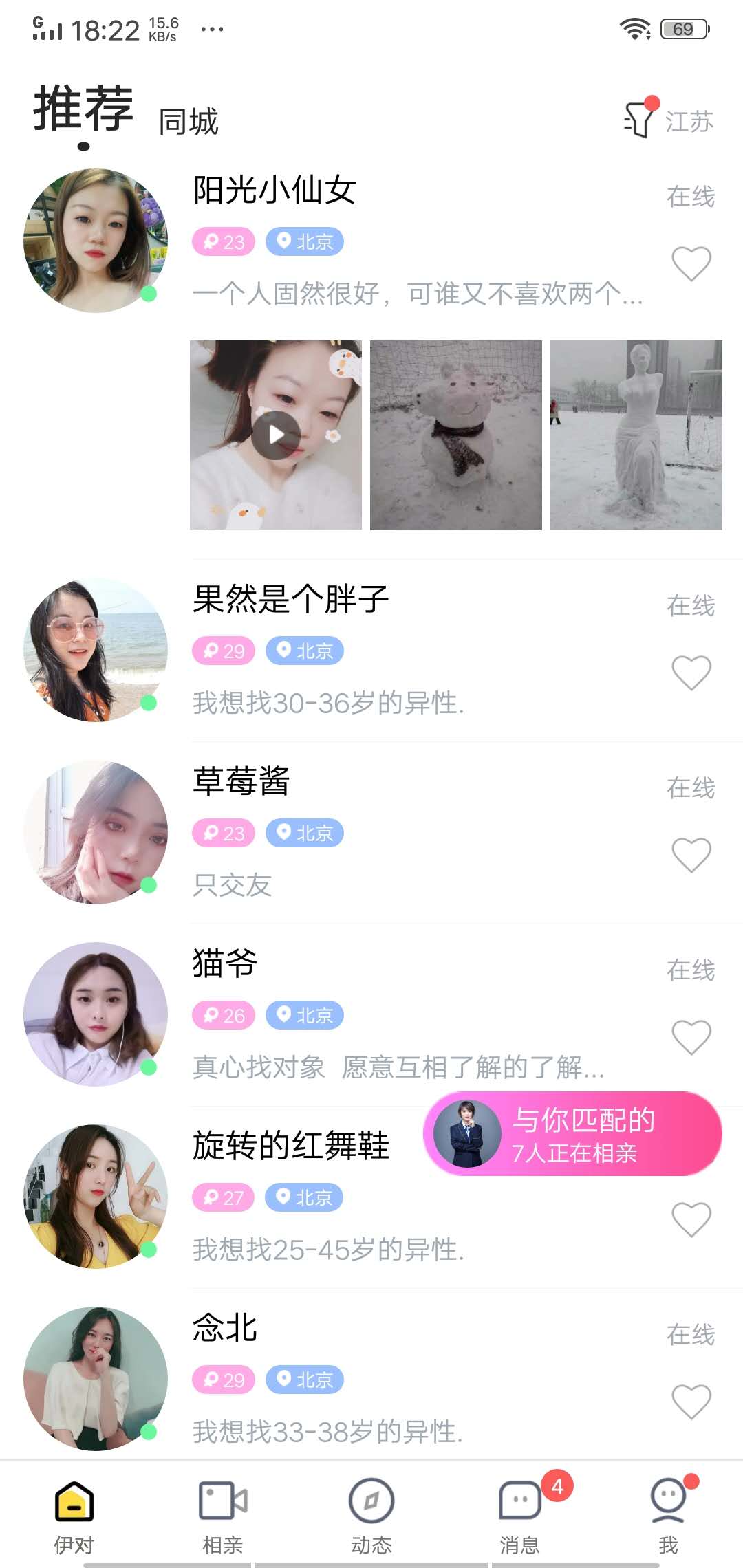
Task: Click the location pin tag 北京 under 草莓酱
Action: (x=305, y=833)
